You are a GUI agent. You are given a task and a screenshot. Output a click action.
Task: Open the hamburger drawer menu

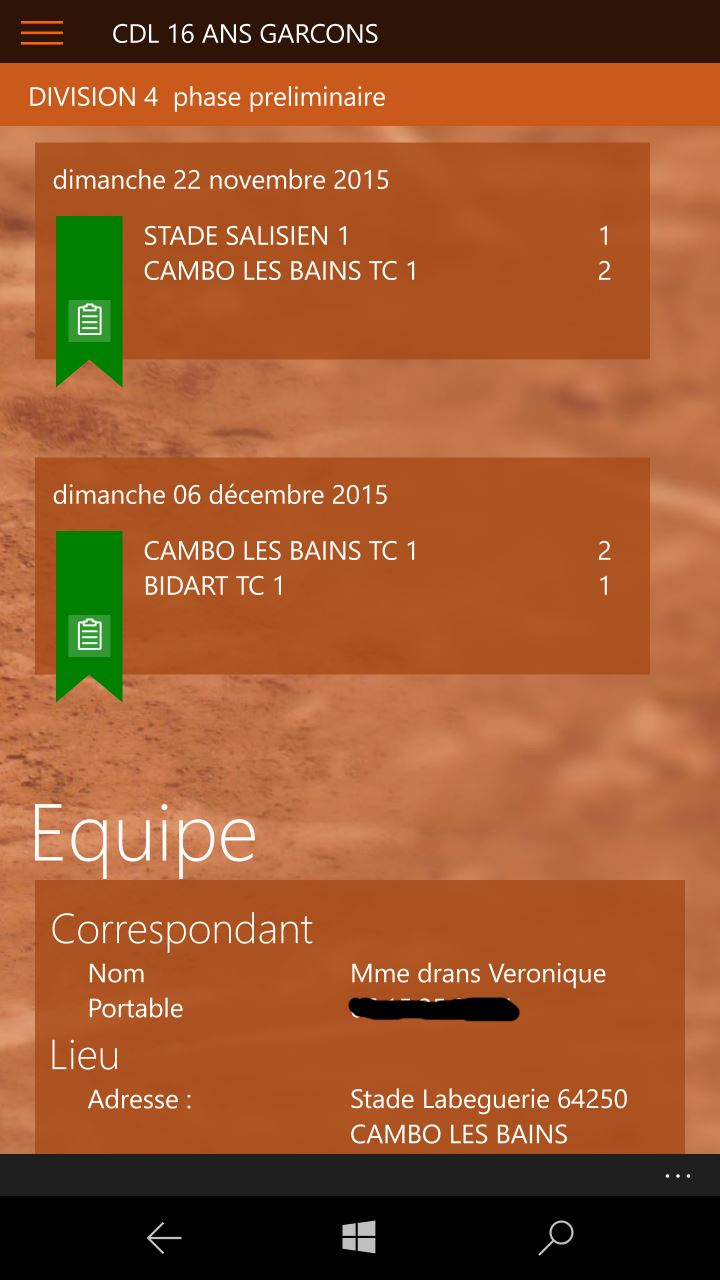pos(42,33)
